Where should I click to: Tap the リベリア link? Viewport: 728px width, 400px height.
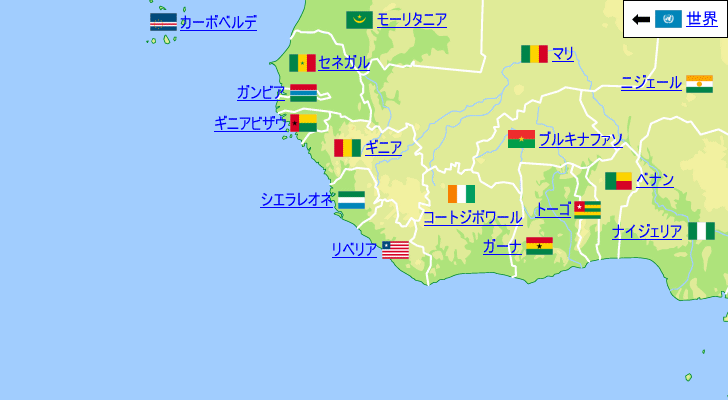pyautogui.click(x=355, y=250)
